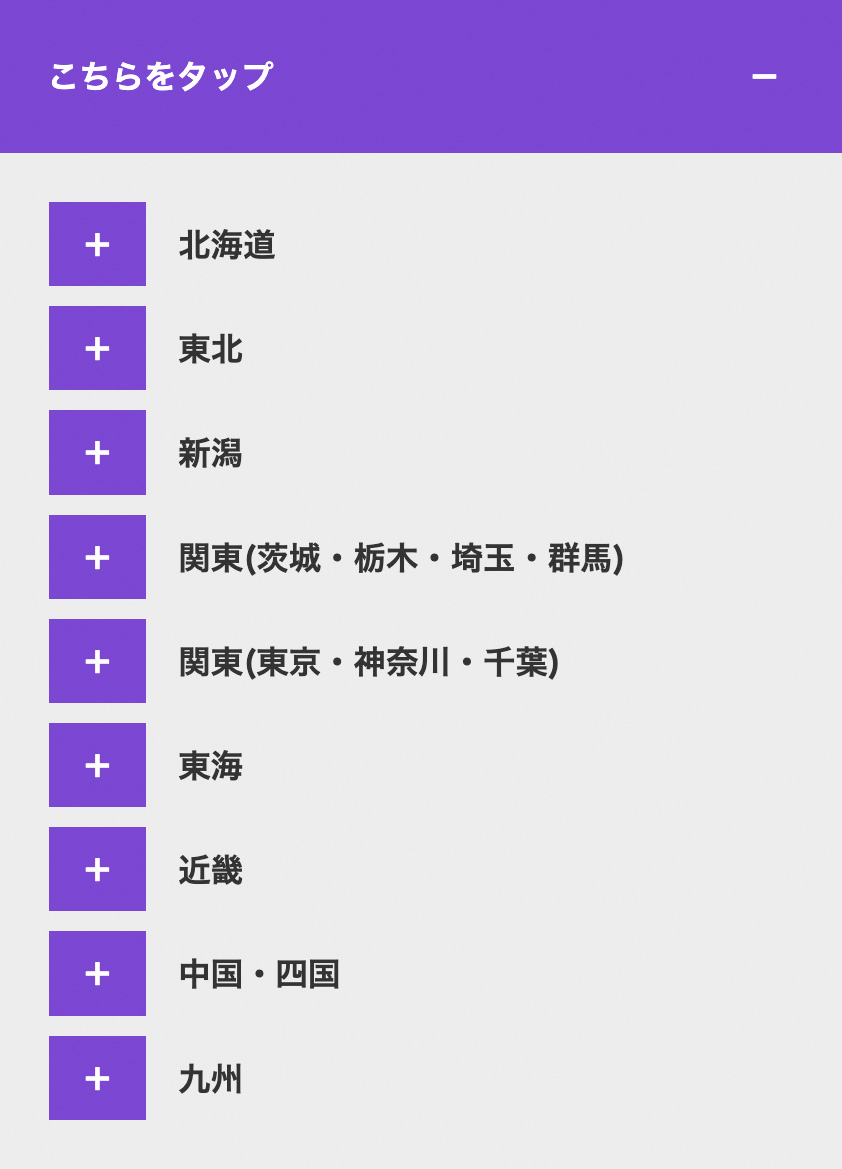This screenshot has height=1169, width=842.
Task: Expand the 中国・四国 section
Action: coord(97,973)
